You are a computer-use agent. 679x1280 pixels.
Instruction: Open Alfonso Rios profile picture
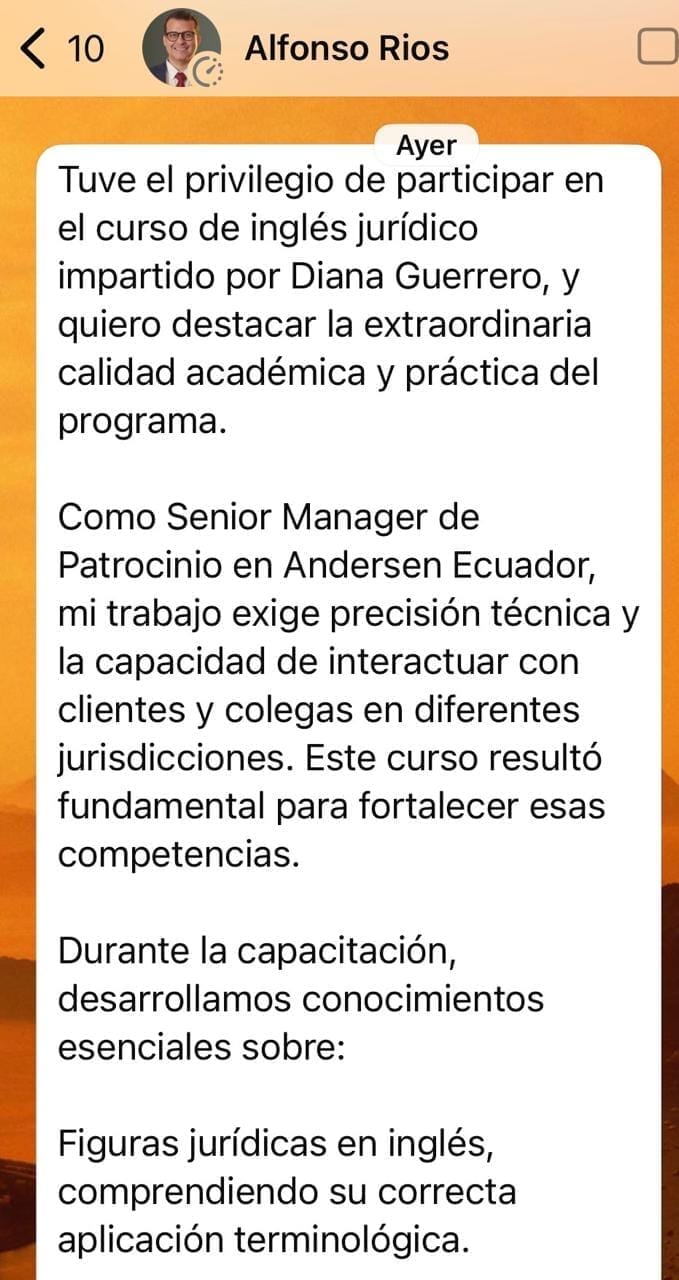pyautogui.click(x=181, y=48)
